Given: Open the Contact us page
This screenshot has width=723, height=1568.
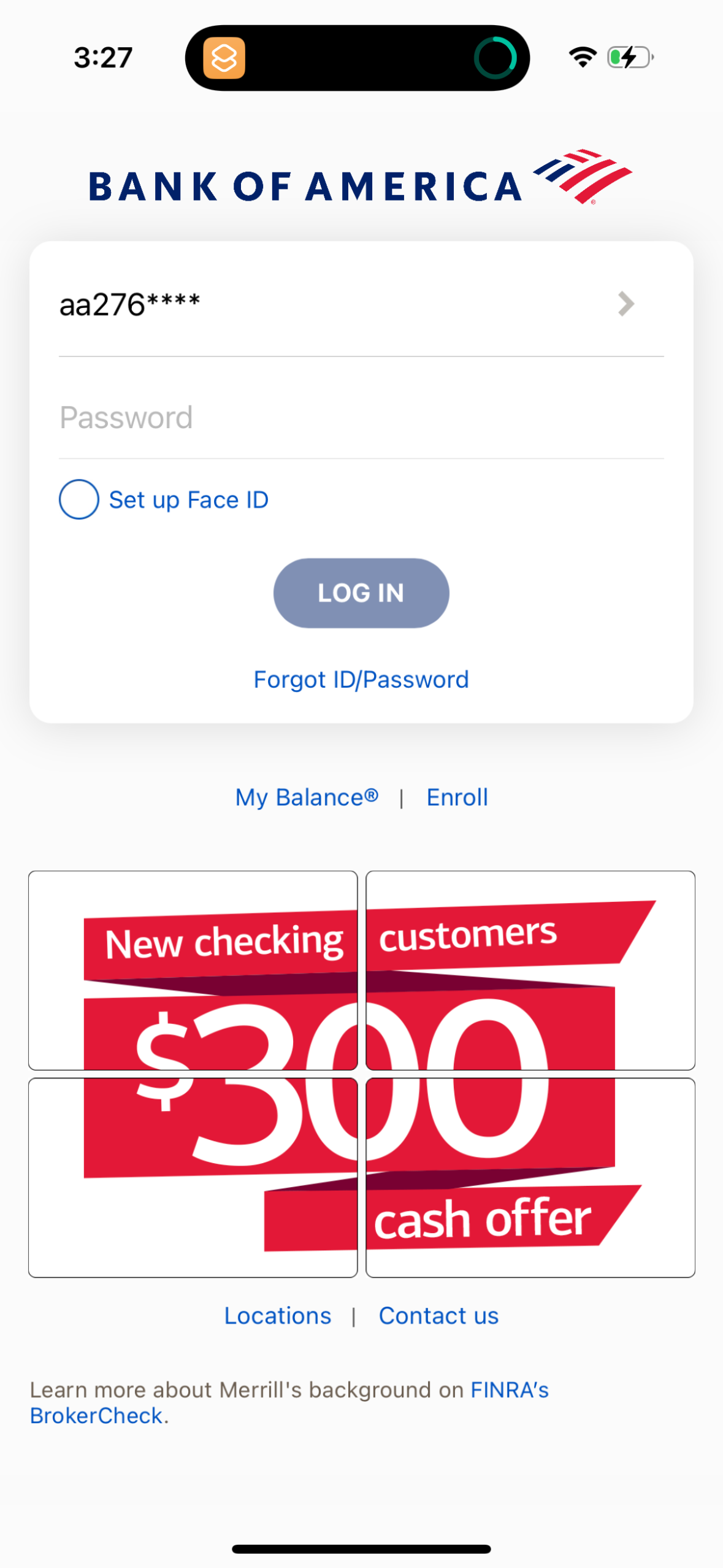Looking at the screenshot, I should pyautogui.click(x=438, y=1315).
